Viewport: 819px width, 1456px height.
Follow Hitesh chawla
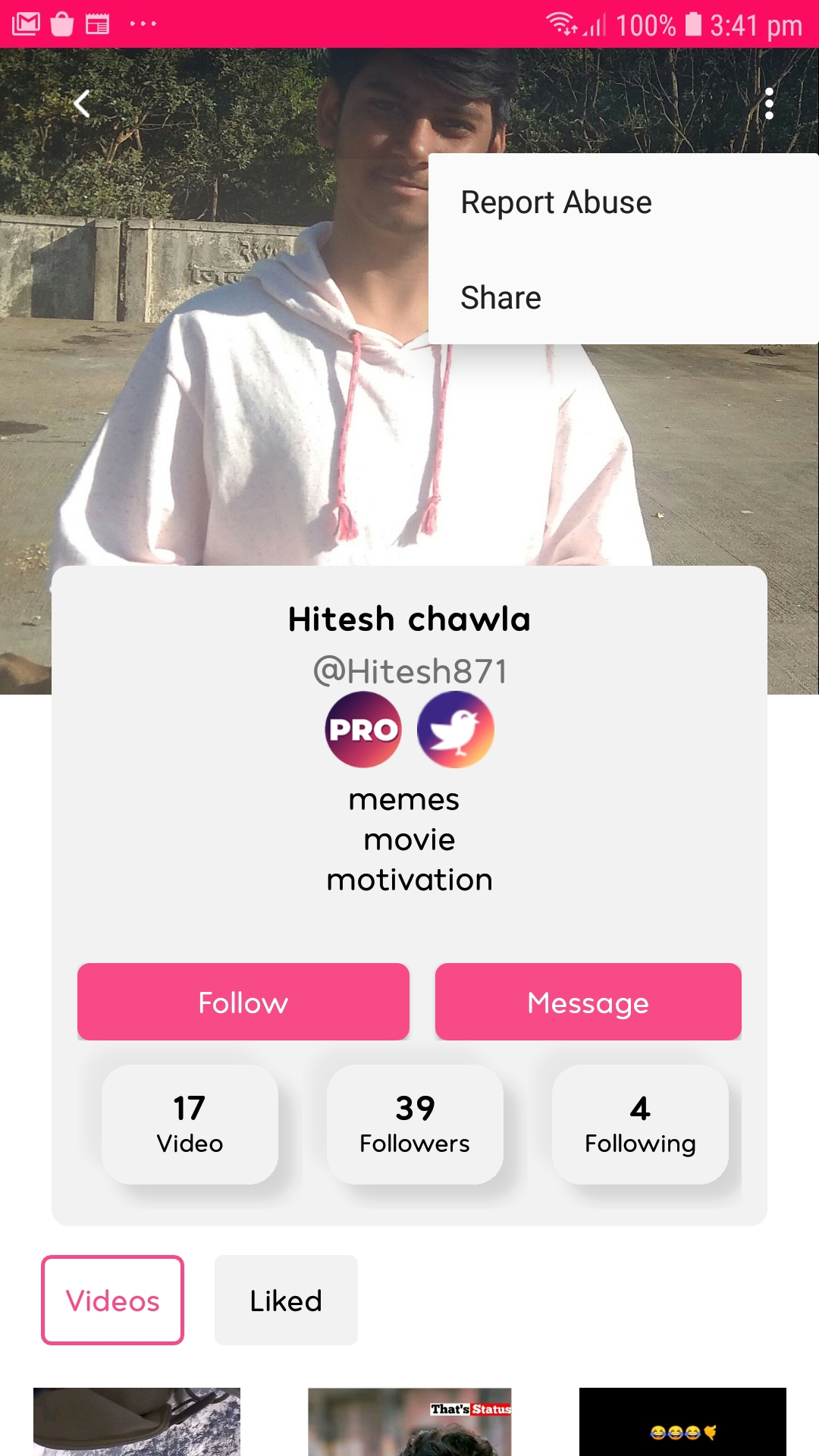(x=243, y=1002)
